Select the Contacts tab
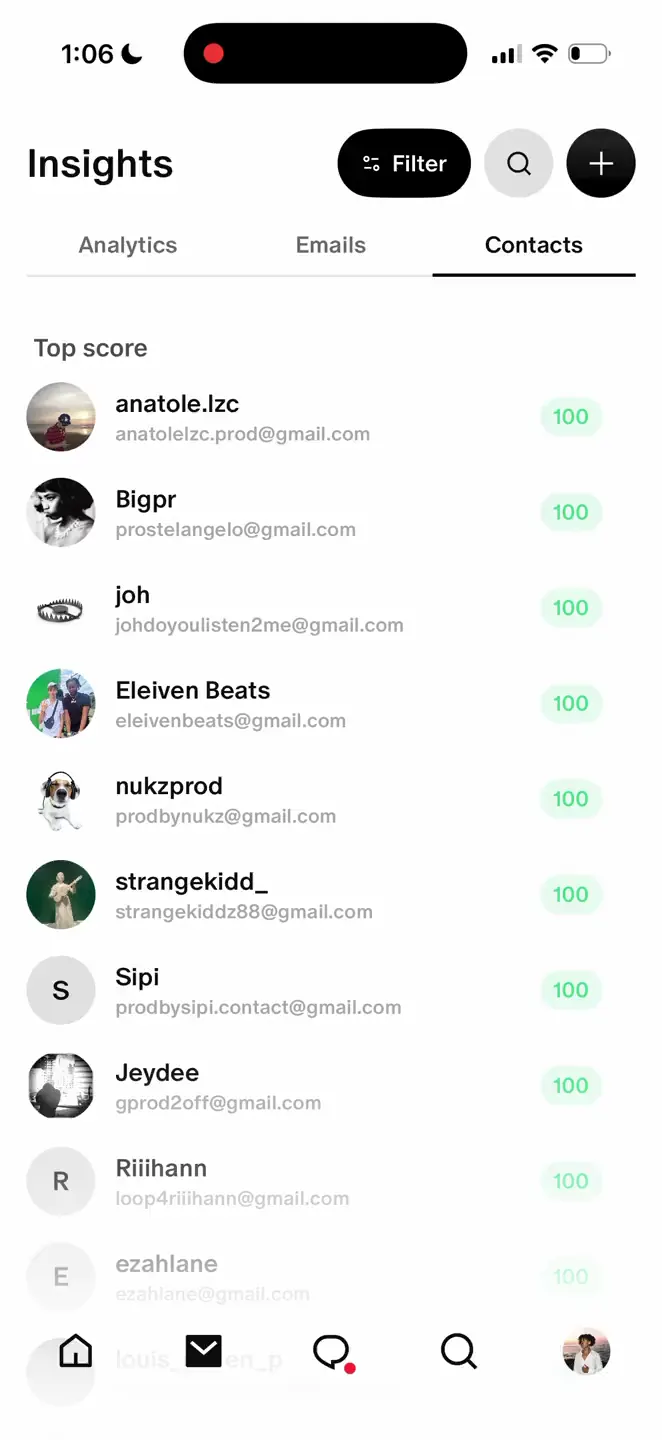 click(534, 245)
